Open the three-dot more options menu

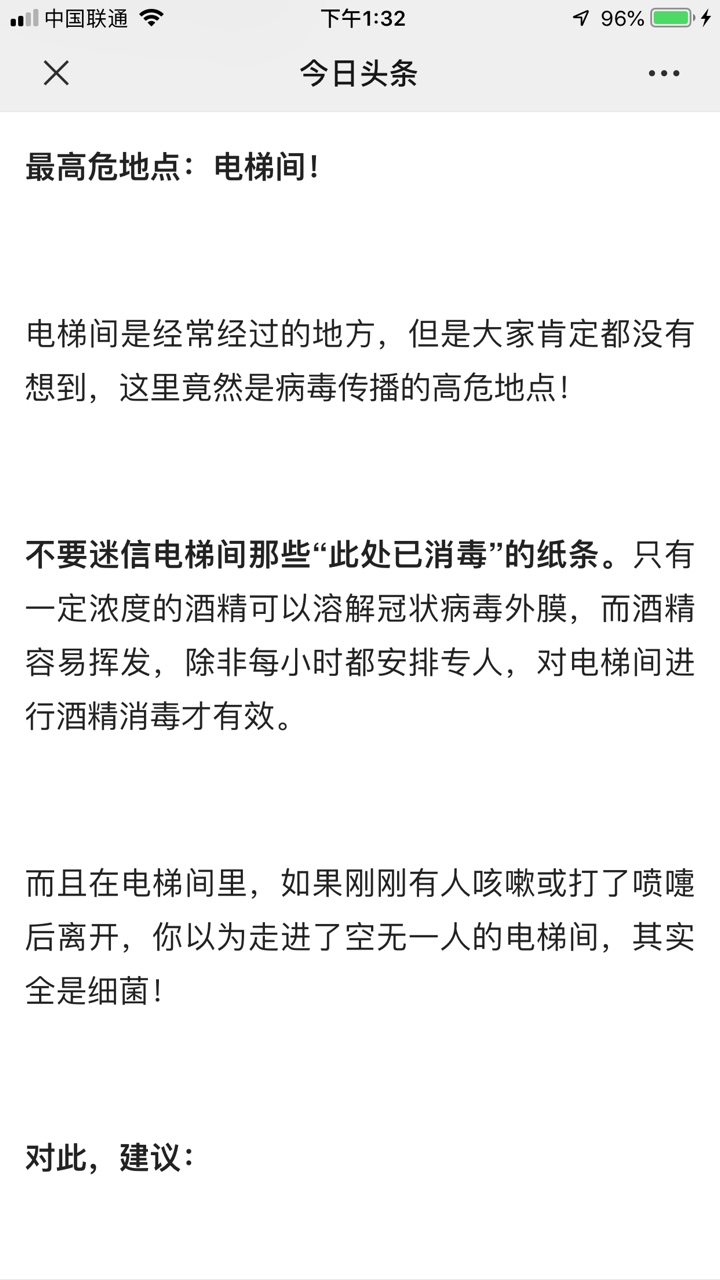point(663,73)
